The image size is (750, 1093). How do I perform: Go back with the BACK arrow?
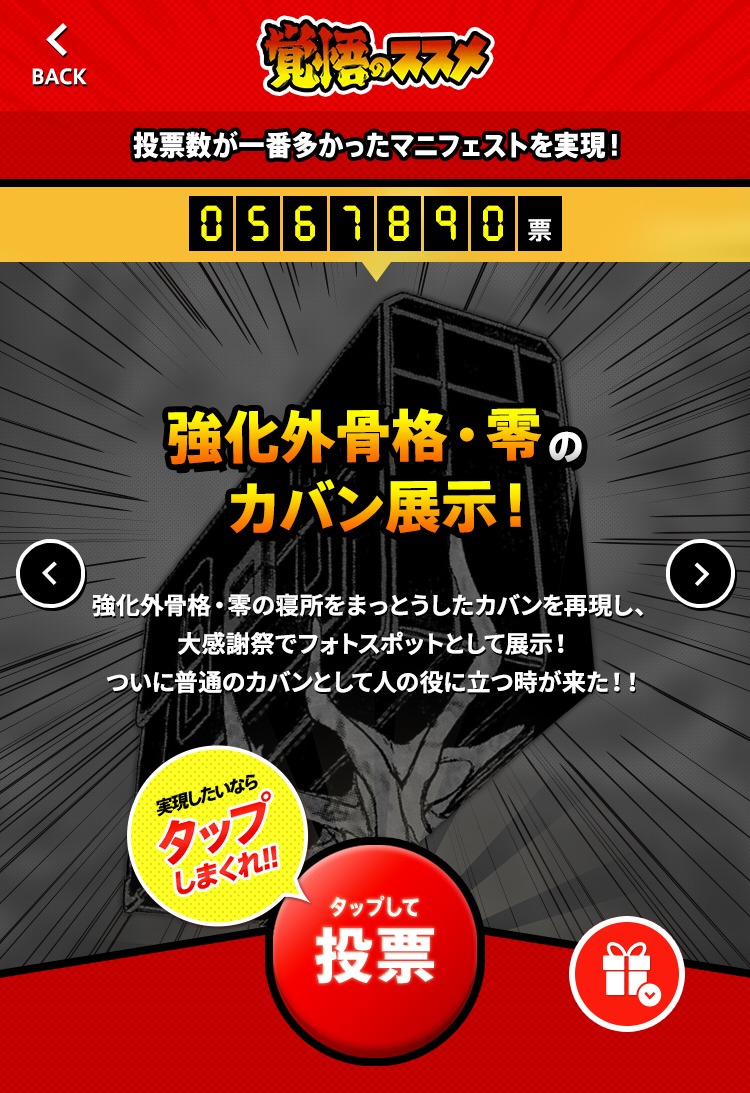58,55
